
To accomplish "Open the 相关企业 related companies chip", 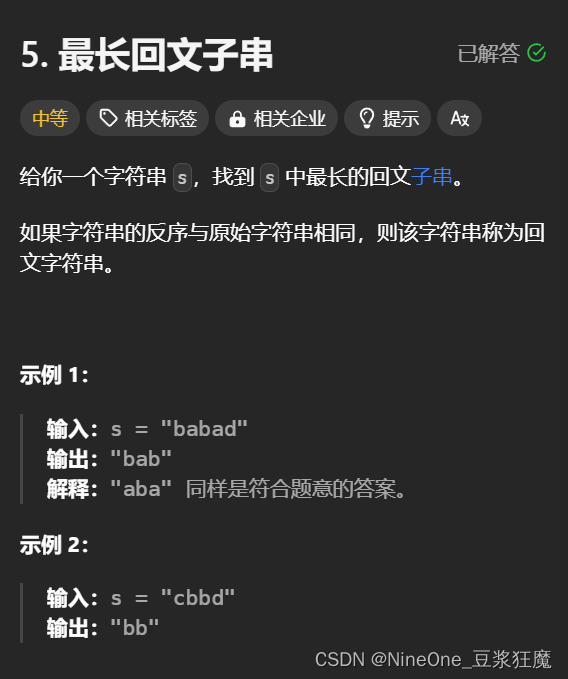I will click(x=276, y=118).
